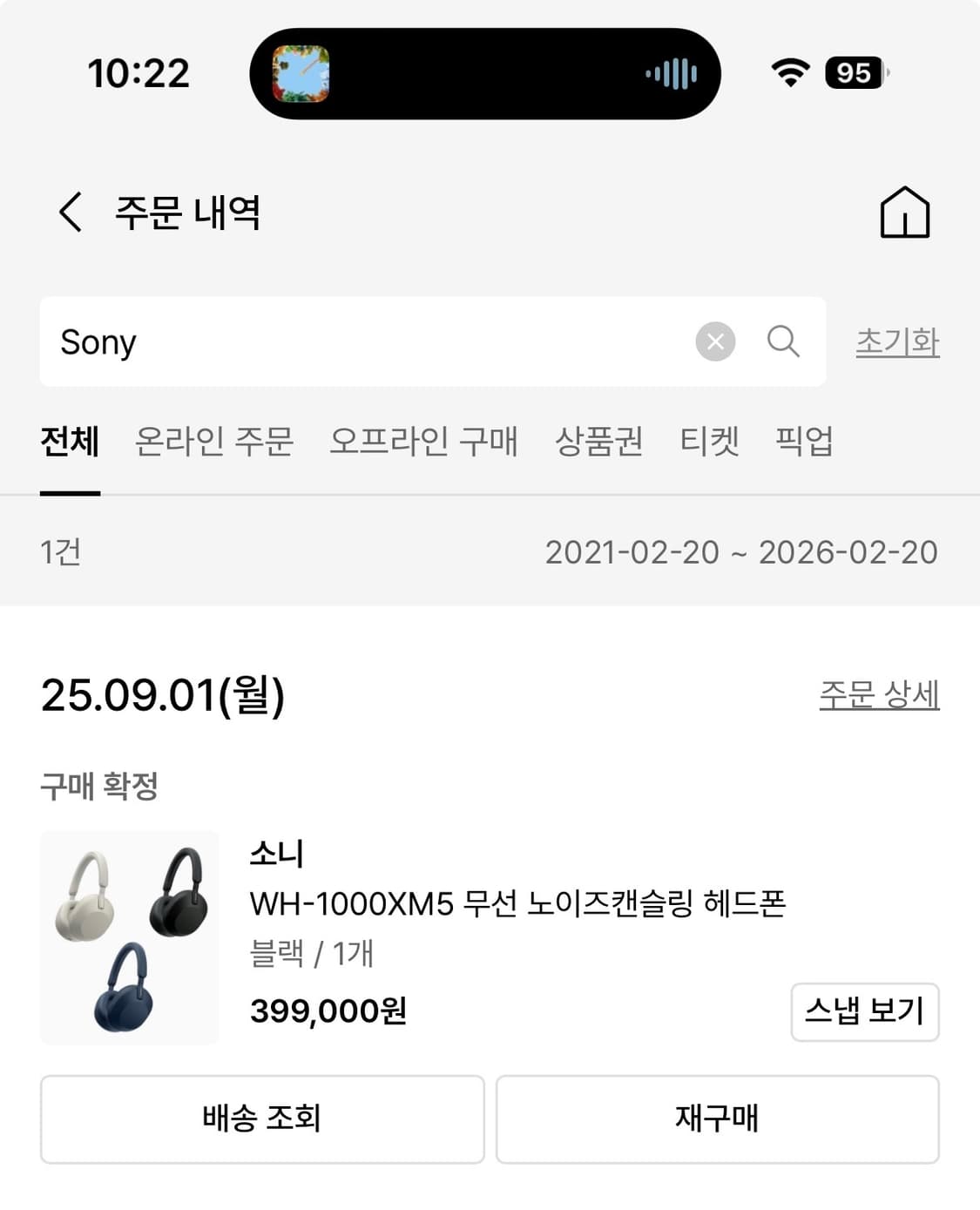Select the 오프라인 구매 tab
The width and height of the screenshot is (980, 1210).
[x=426, y=443]
